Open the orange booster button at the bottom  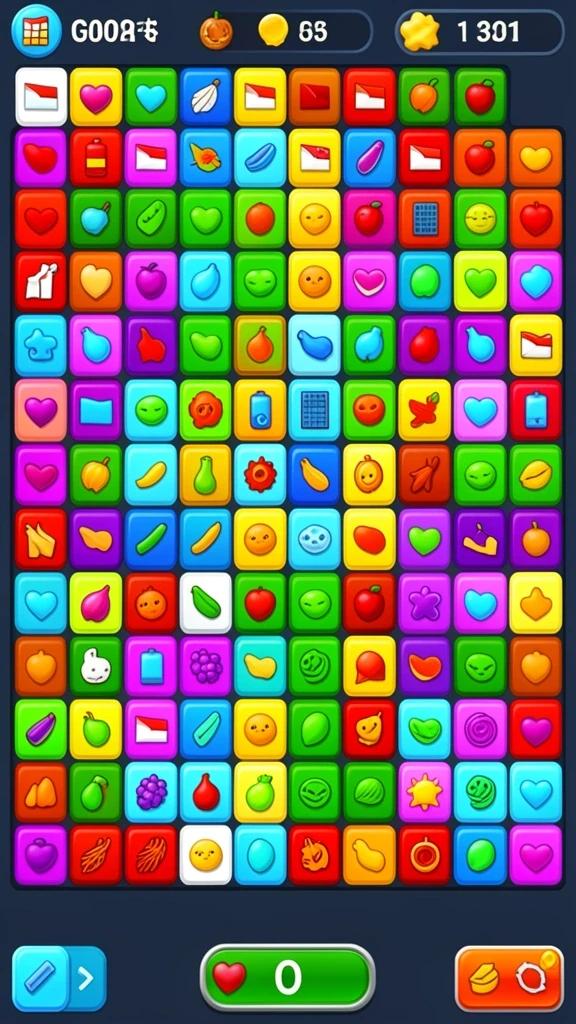[509, 978]
